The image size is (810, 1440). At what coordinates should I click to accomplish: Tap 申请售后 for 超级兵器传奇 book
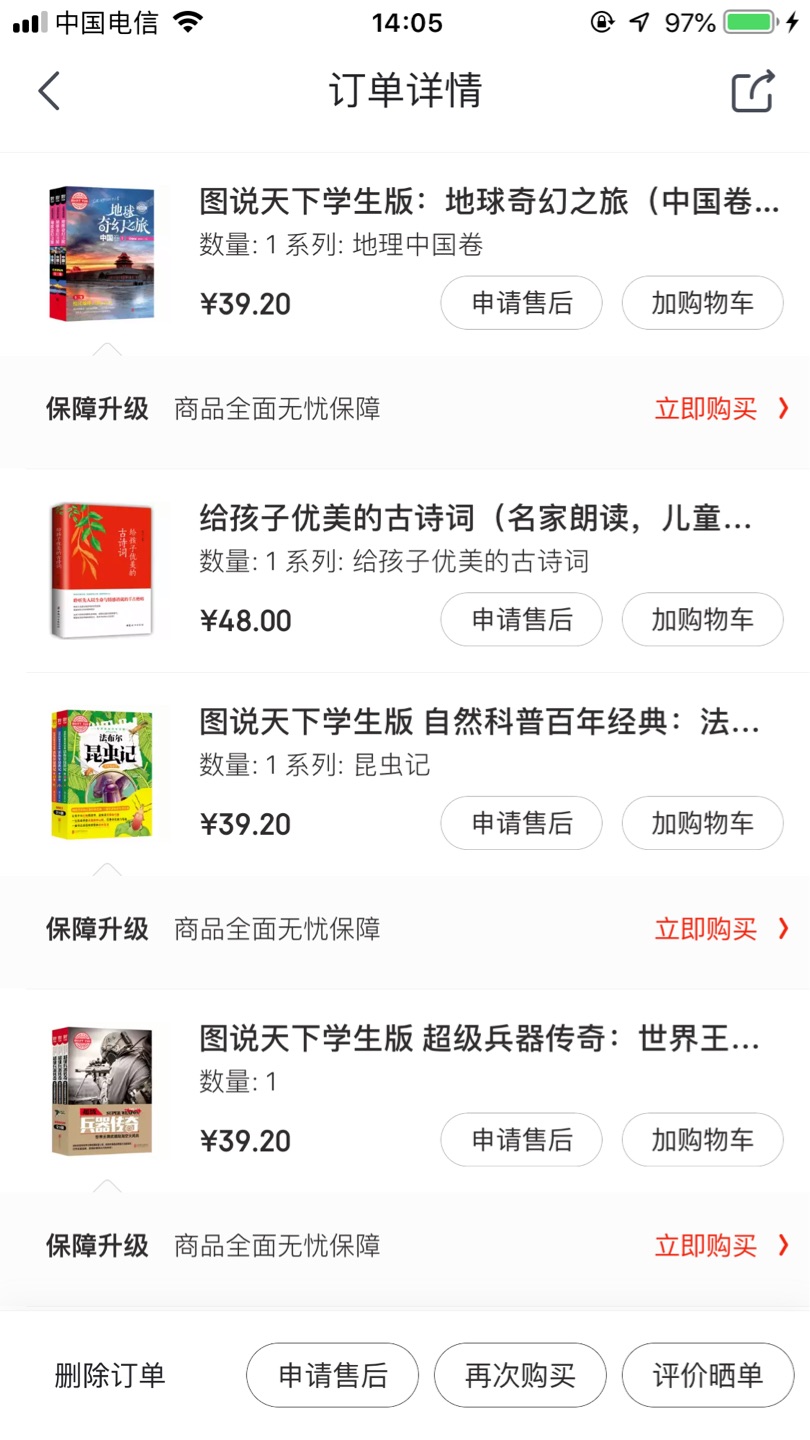[521, 1140]
